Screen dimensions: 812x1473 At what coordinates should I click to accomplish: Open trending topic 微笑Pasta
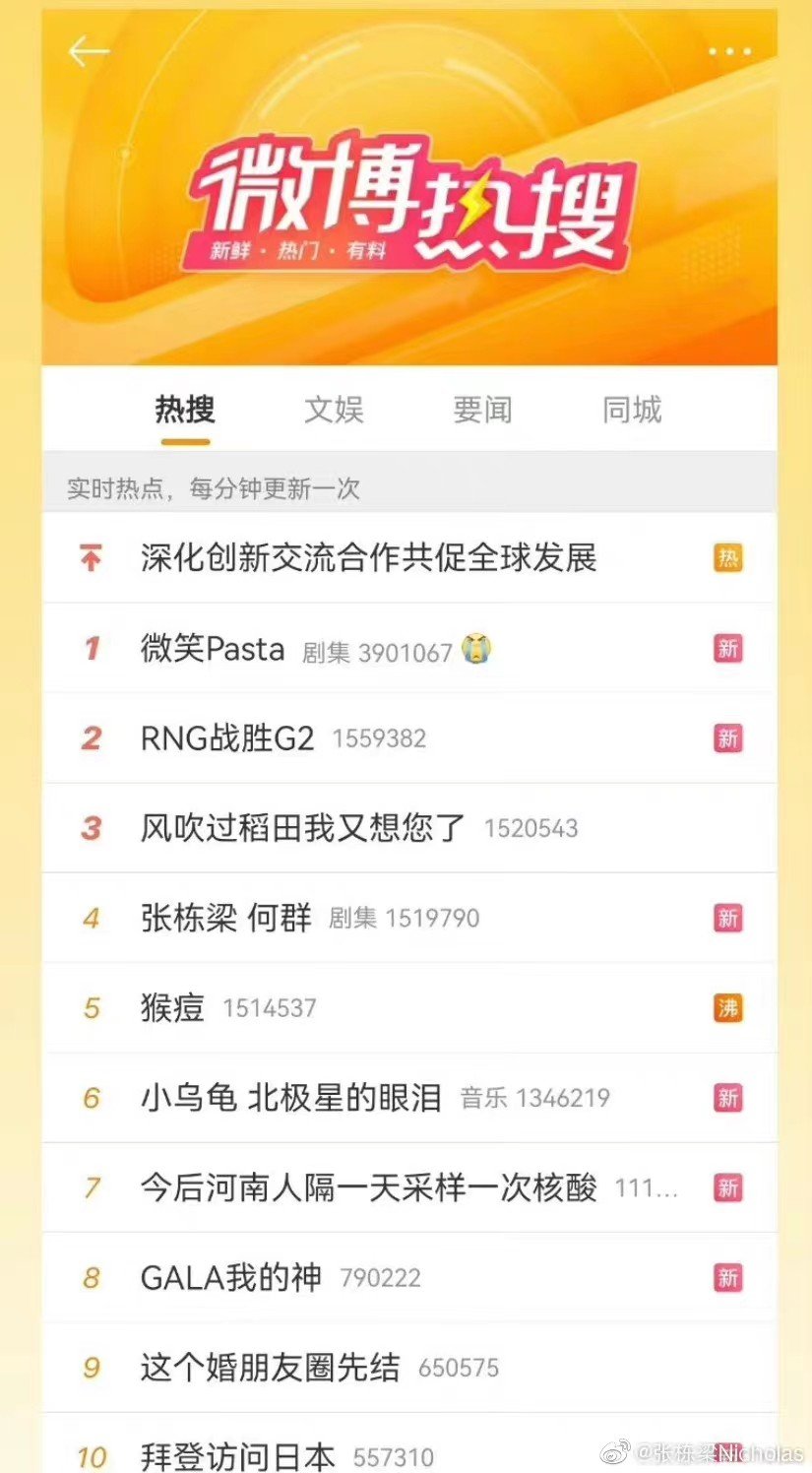(409, 648)
